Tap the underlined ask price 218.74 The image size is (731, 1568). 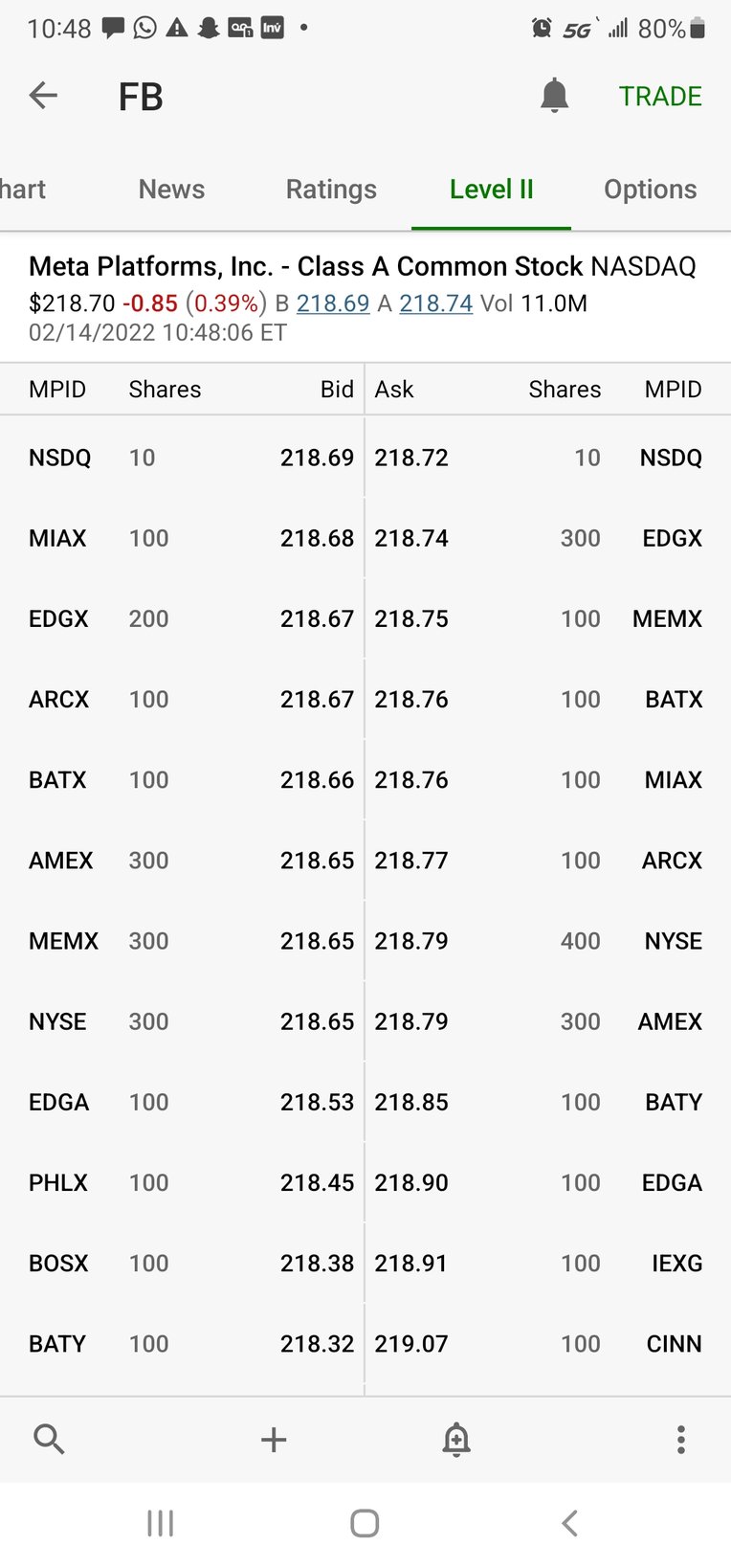(436, 303)
